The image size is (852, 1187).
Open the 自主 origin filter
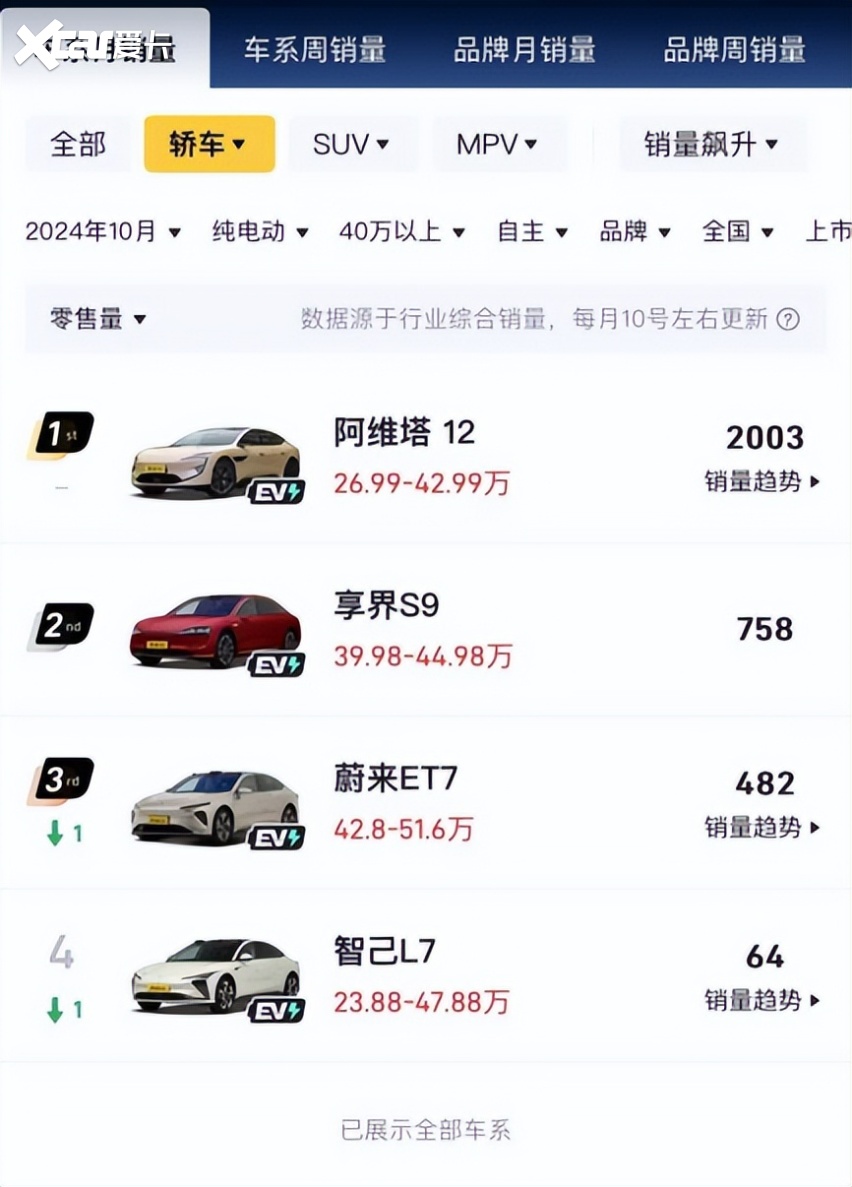(x=532, y=232)
